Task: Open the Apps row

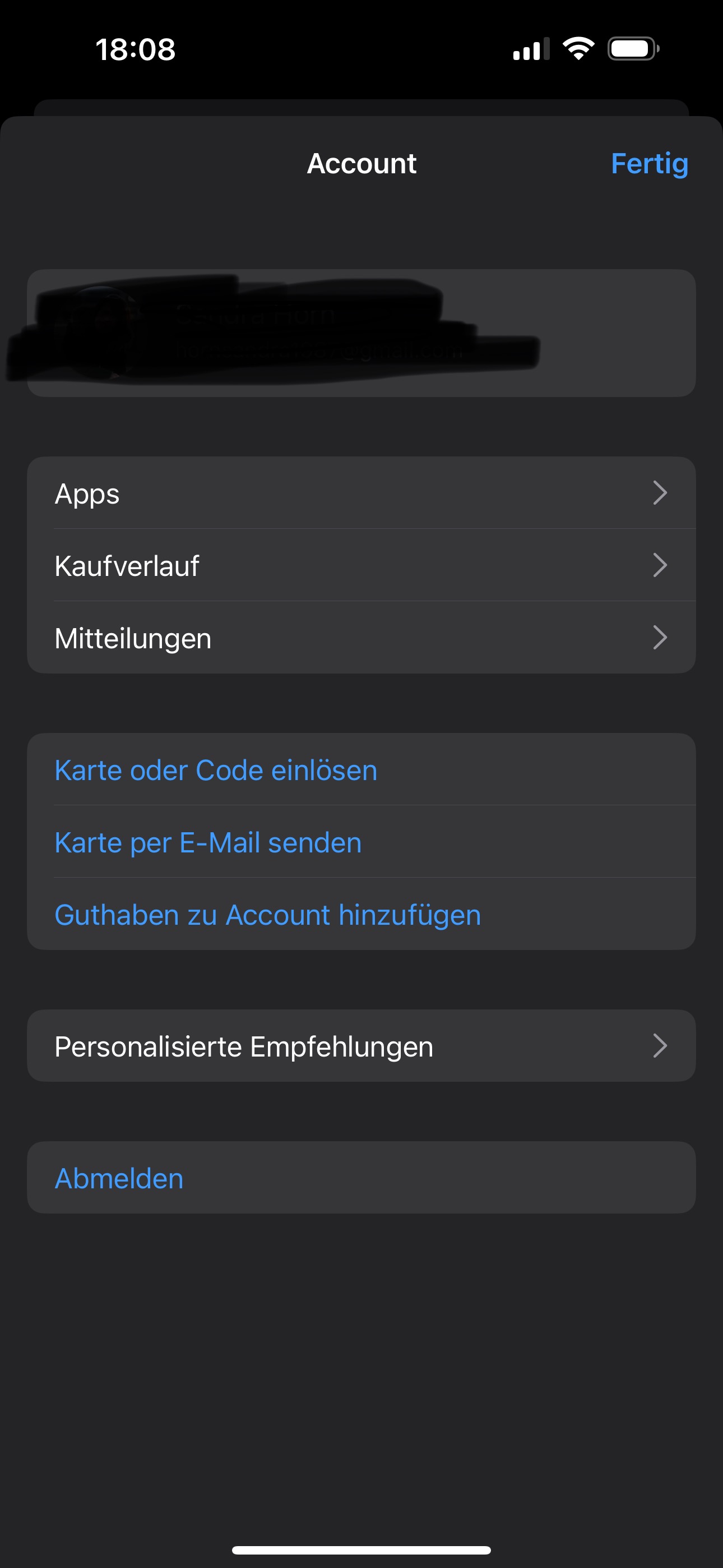Action: pyautogui.click(x=361, y=493)
